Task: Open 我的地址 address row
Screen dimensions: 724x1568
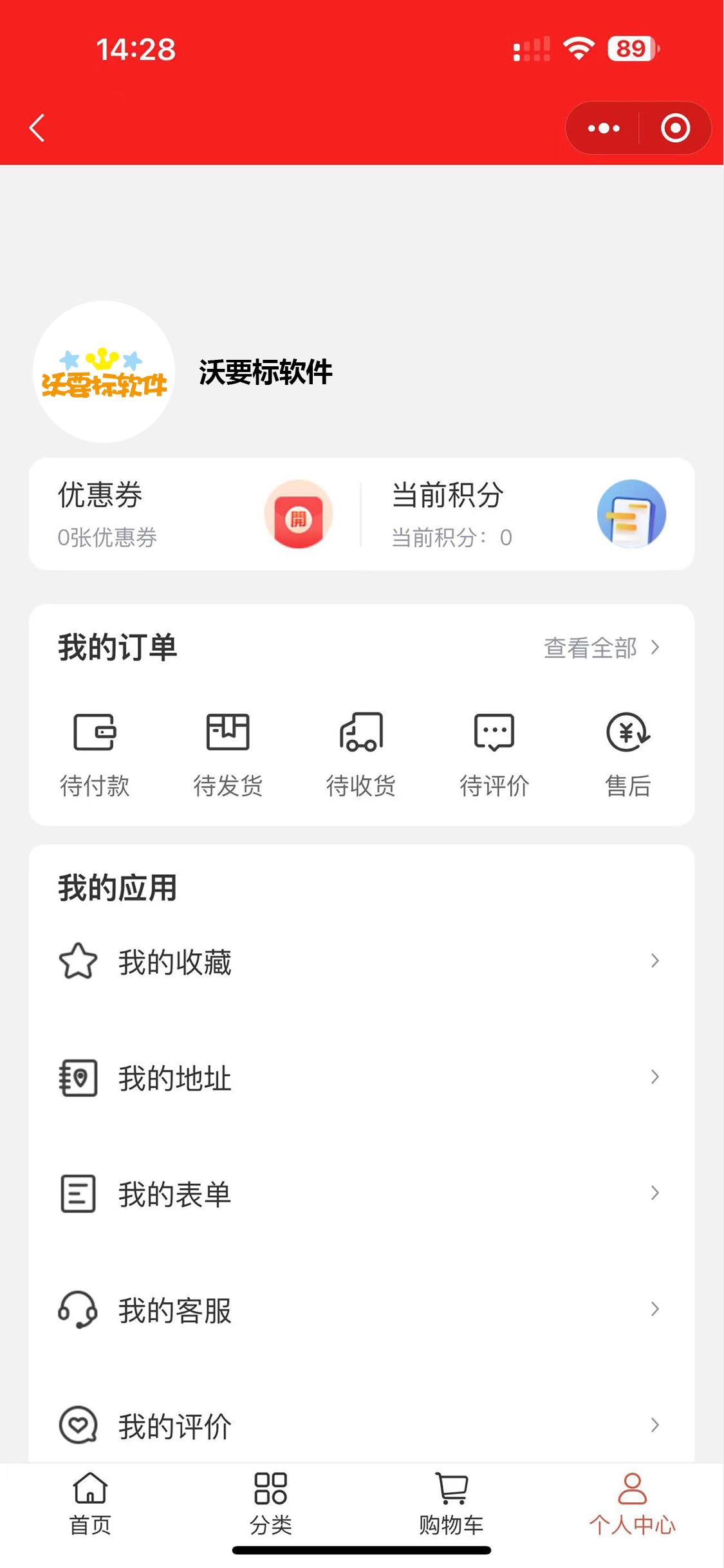Action: 361,1078
